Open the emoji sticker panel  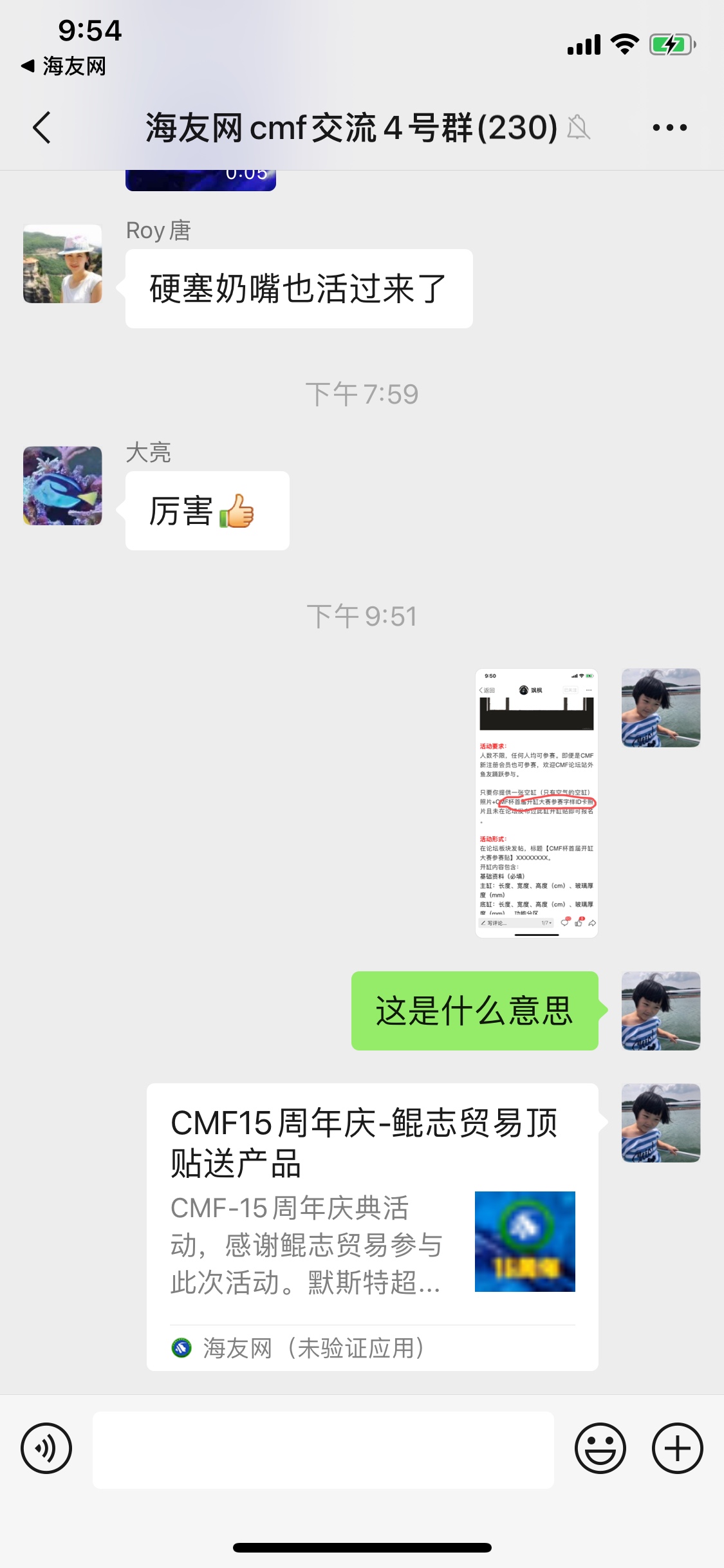[x=600, y=1449]
